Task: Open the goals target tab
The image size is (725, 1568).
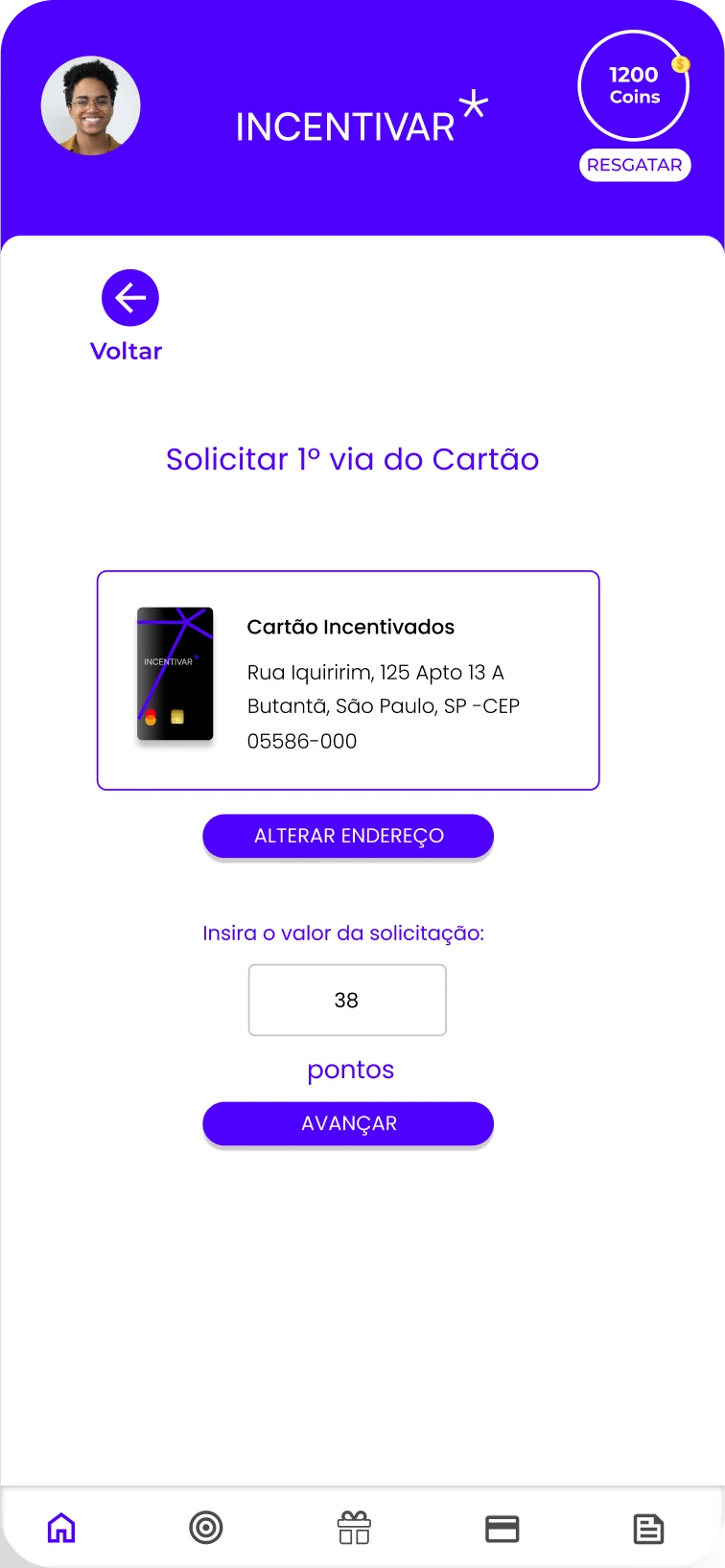Action: tap(206, 1528)
